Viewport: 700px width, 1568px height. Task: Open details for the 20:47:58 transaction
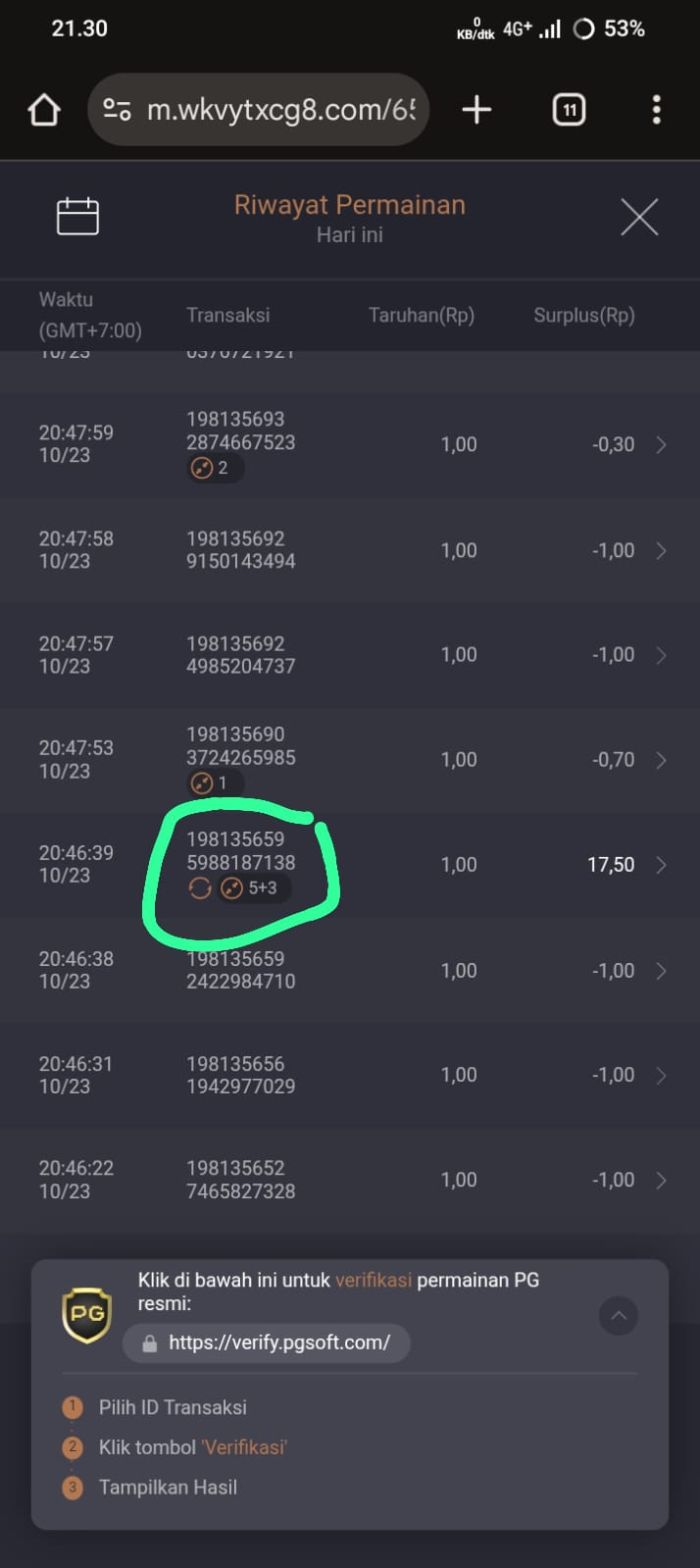tap(350, 550)
